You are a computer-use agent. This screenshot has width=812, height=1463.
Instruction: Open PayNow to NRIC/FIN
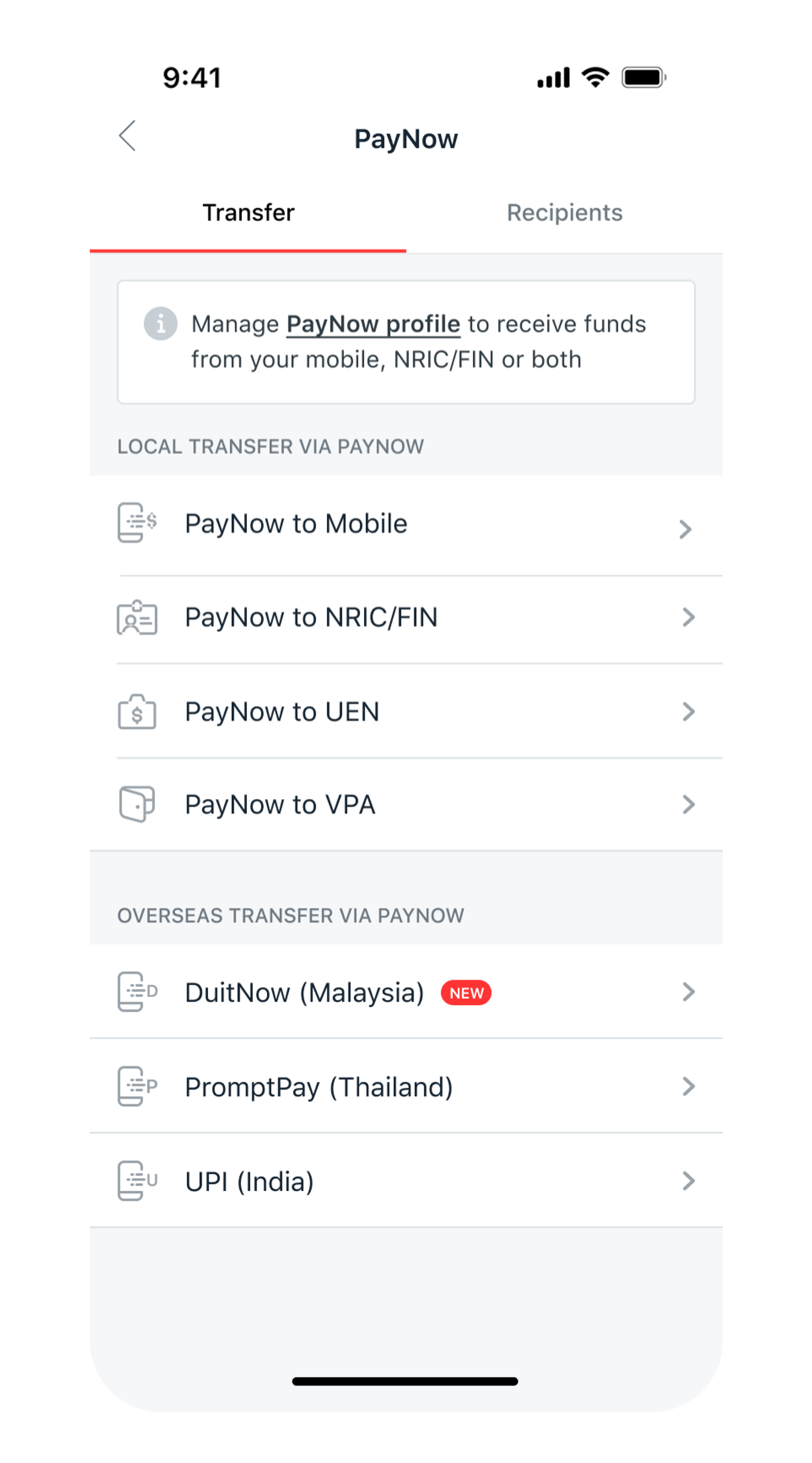(405, 618)
